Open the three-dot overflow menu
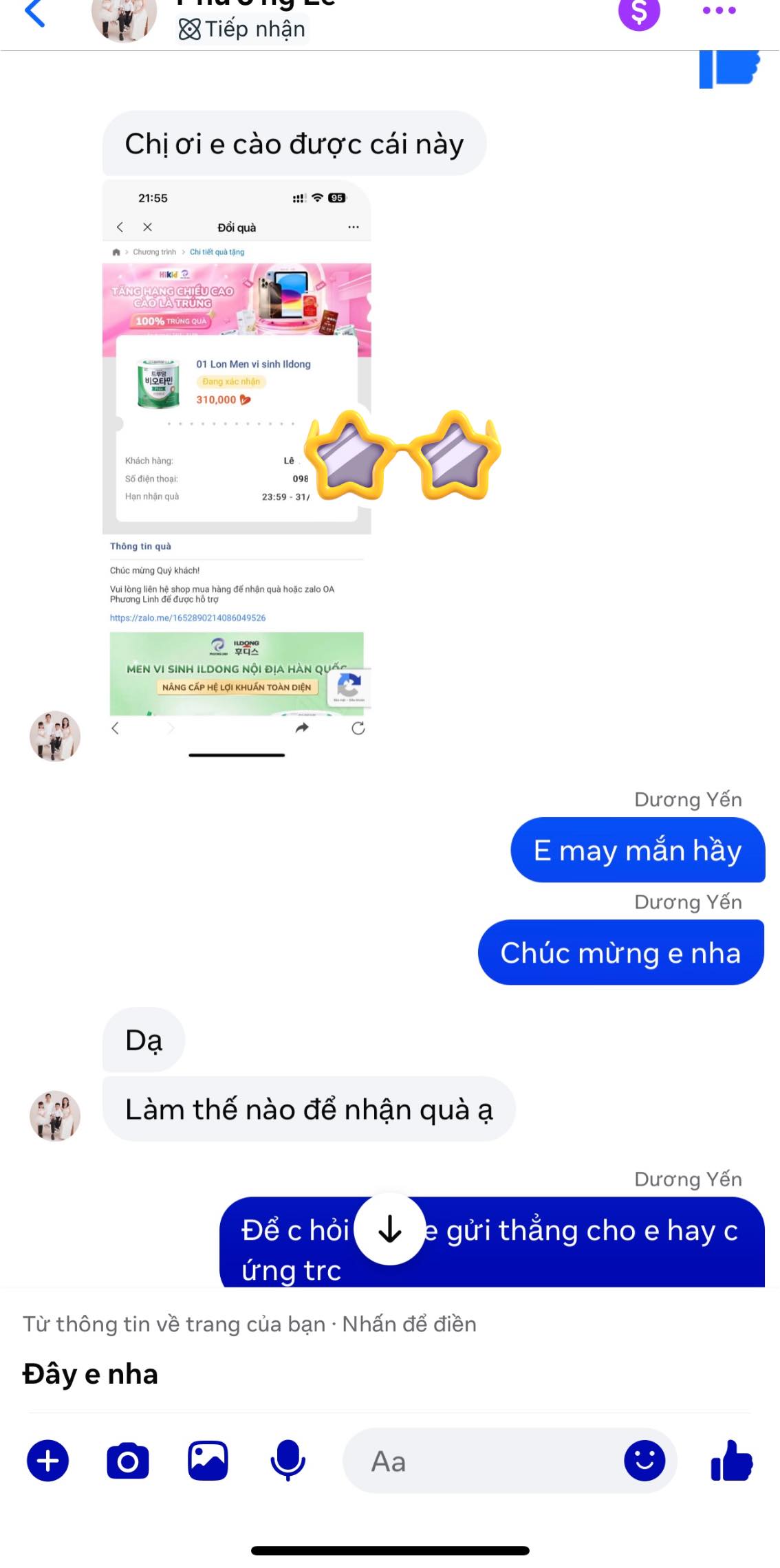Screen dimensions: 780x1568 coord(719,11)
